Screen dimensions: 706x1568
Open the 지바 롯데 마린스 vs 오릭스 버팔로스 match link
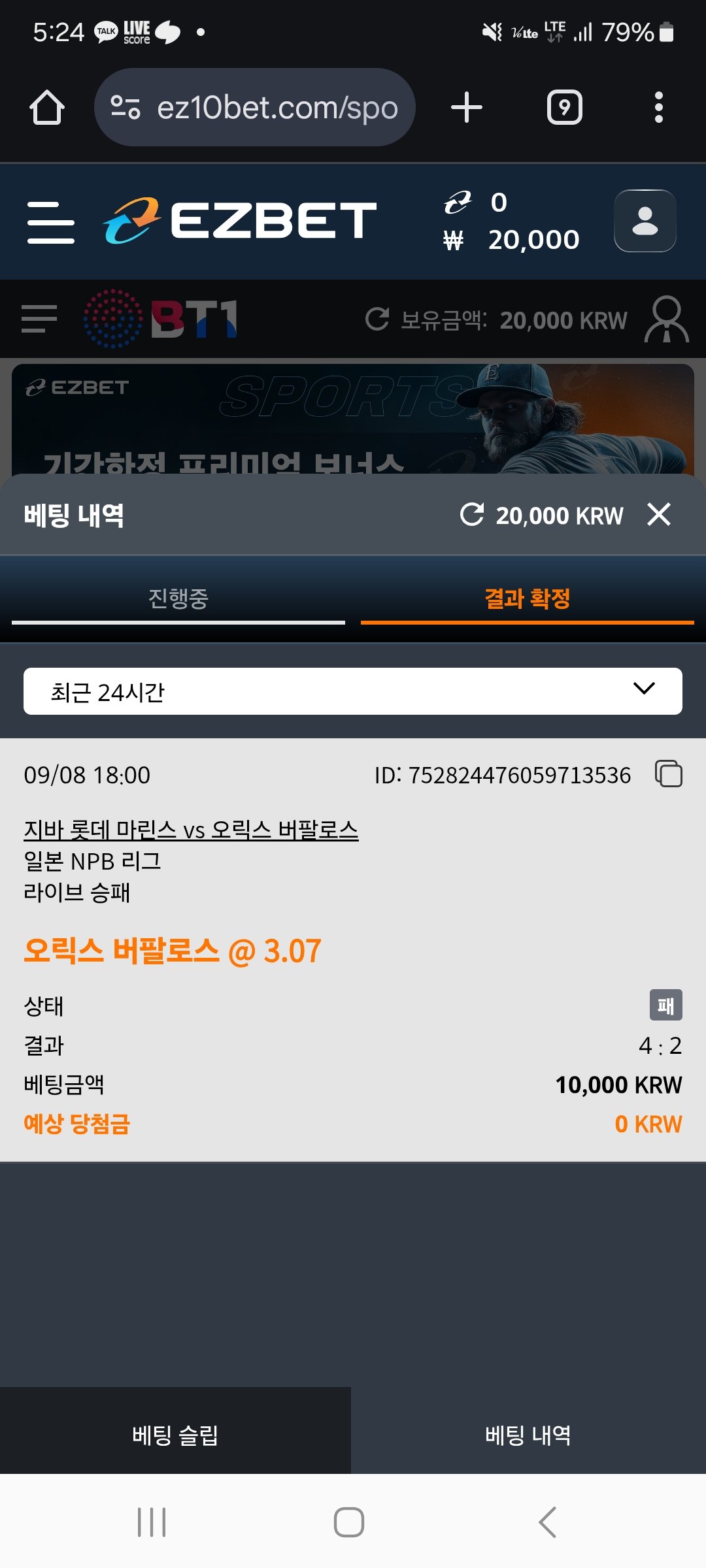(x=191, y=830)
